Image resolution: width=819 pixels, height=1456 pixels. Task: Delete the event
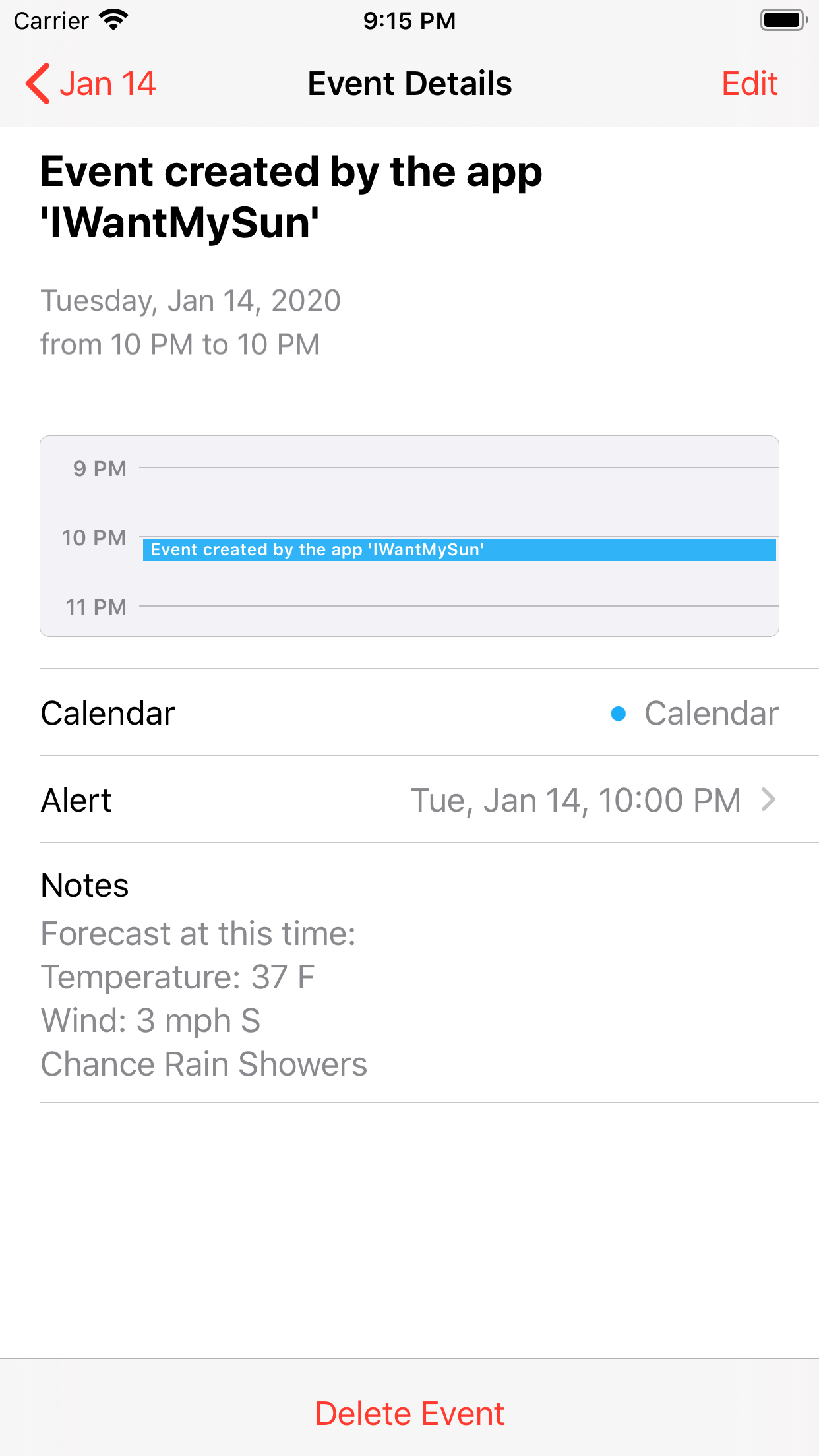point(409,1414)
